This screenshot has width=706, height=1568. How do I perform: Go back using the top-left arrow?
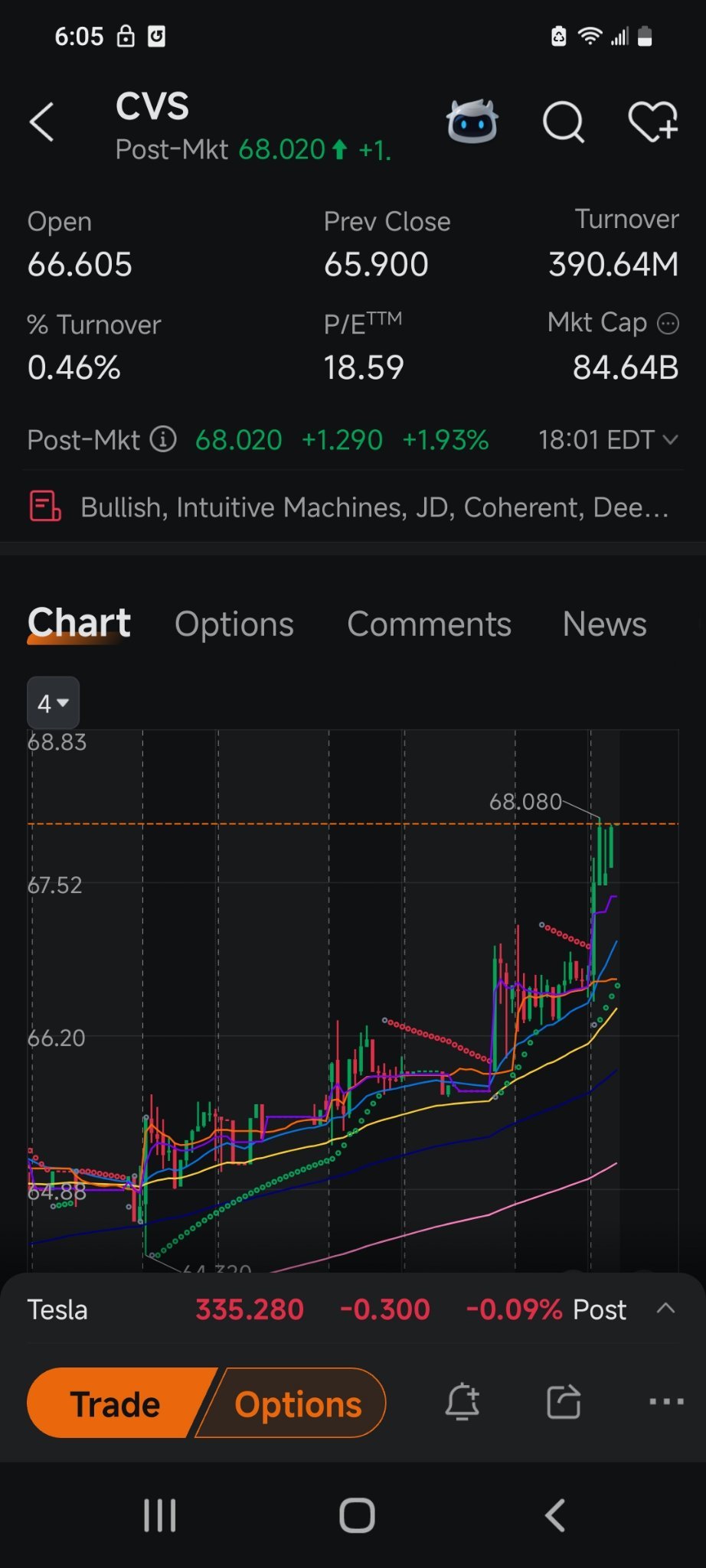(x=42, y=122)
